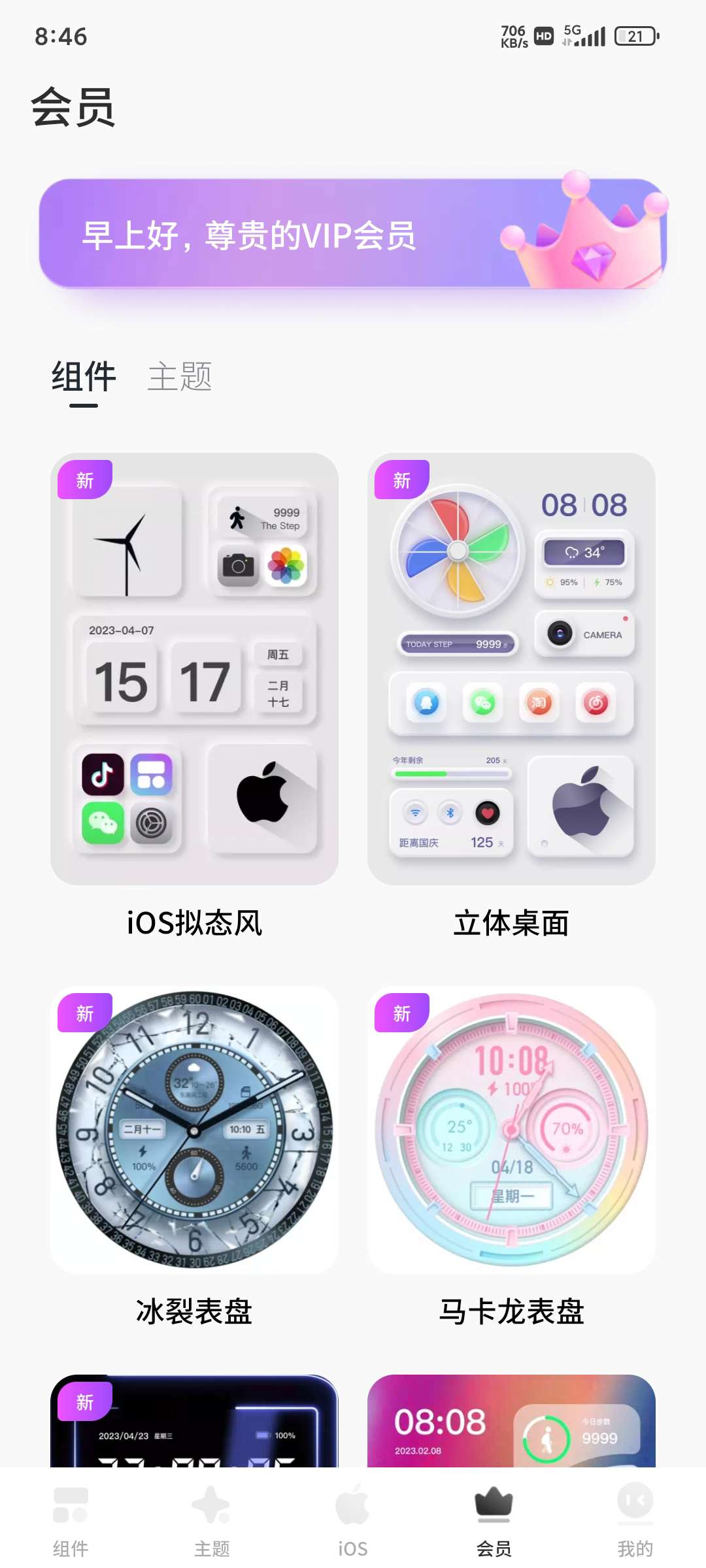View the 马卡龙表盘 clock widget
706x1568 pixels.
pos(511,1130)
